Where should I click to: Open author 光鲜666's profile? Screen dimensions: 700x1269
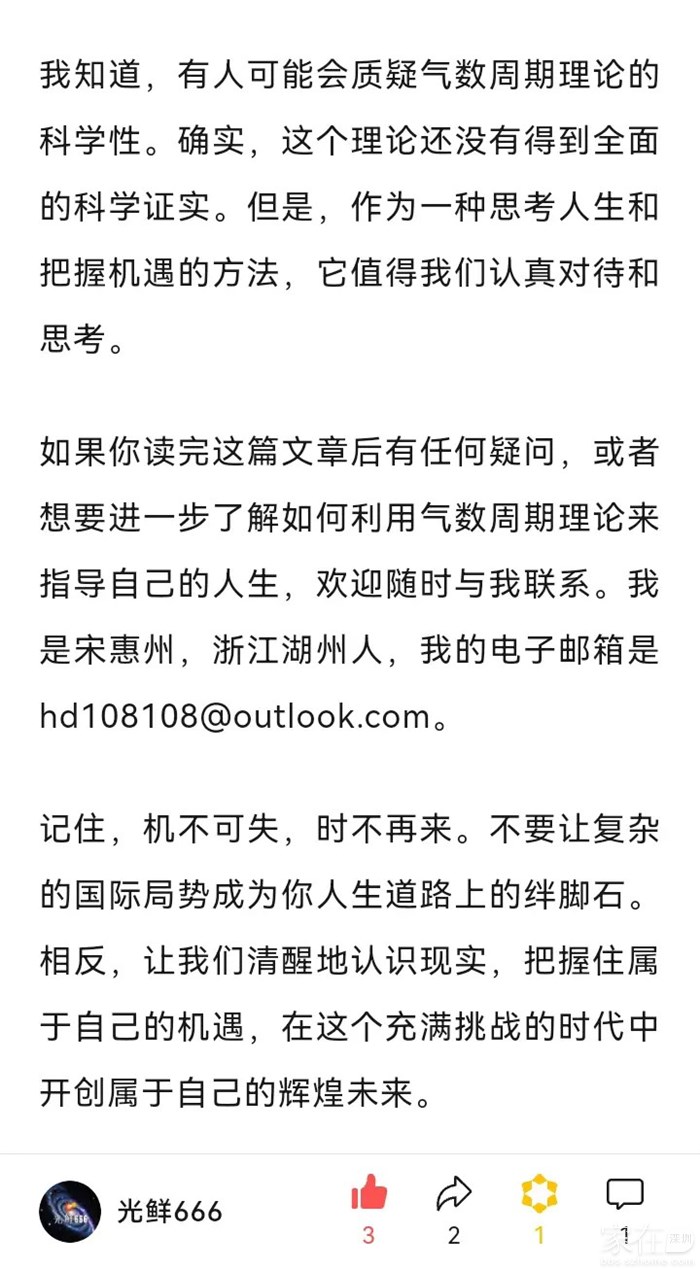coord(70,1212)
